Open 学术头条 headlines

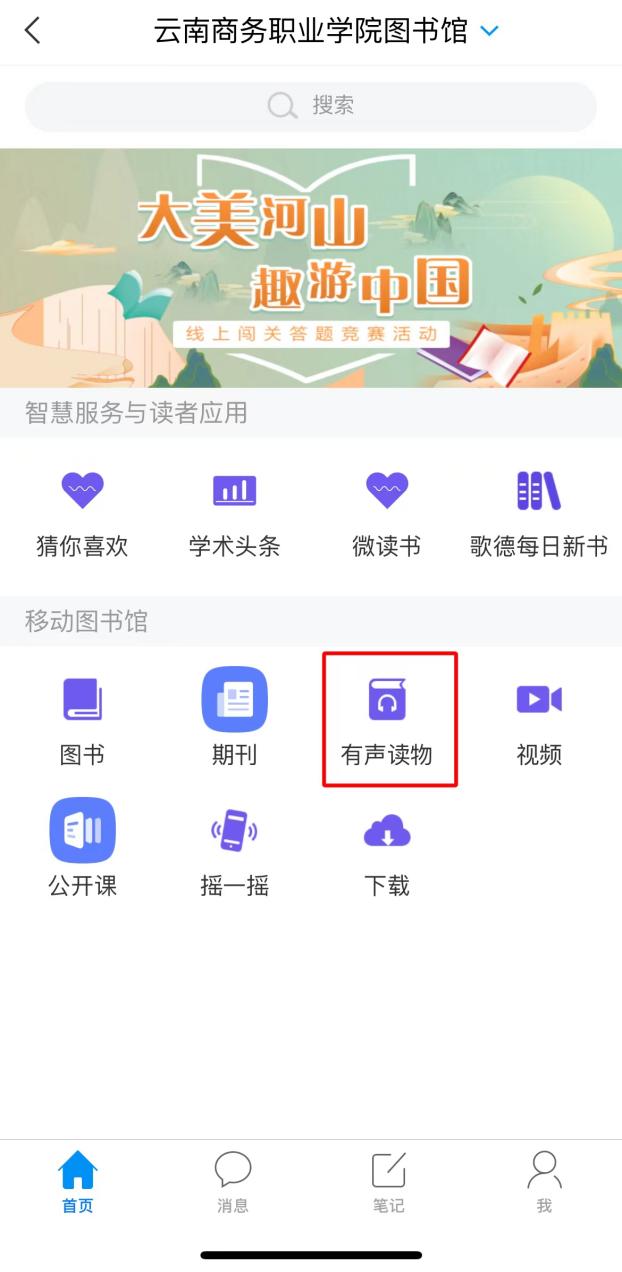coord(234,514)
